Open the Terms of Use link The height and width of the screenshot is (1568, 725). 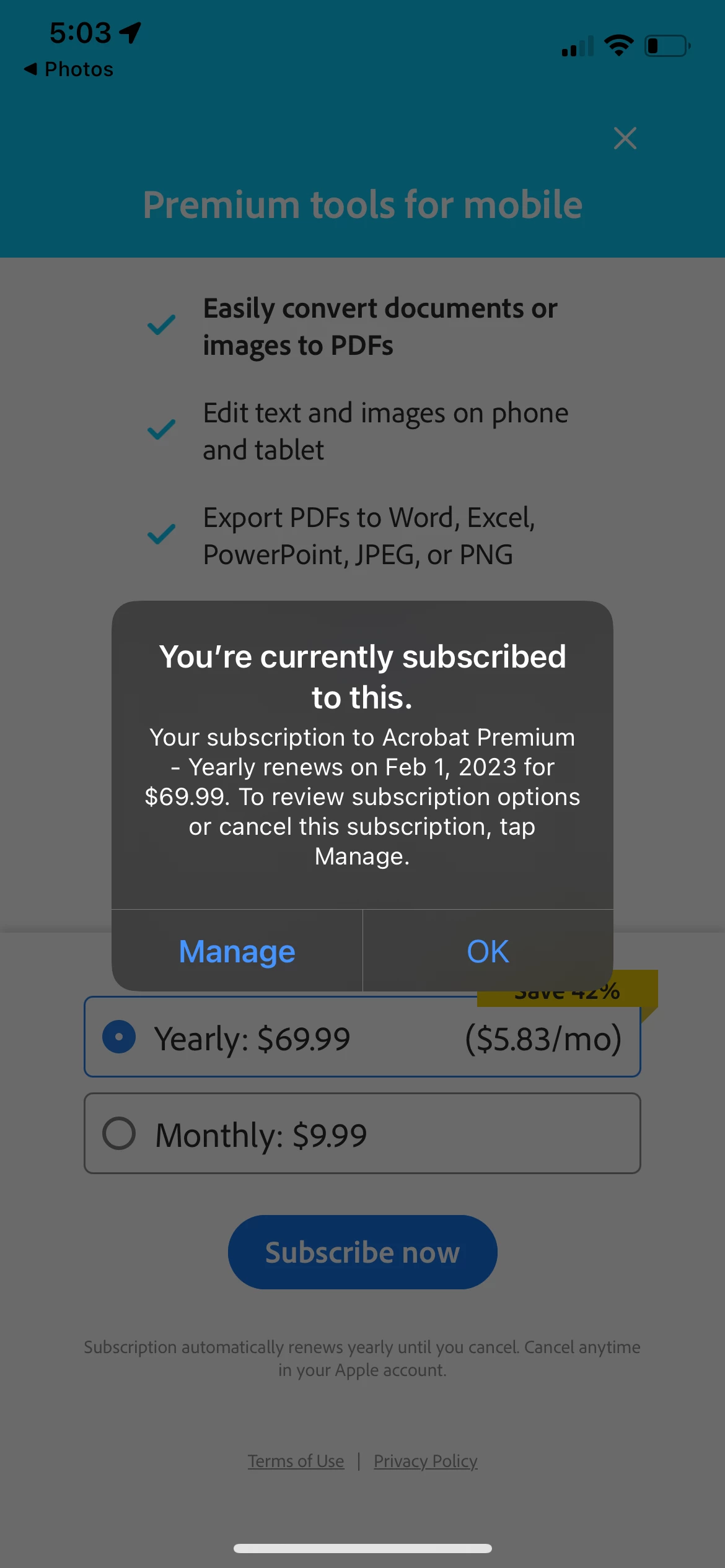tap(296, 1461)
